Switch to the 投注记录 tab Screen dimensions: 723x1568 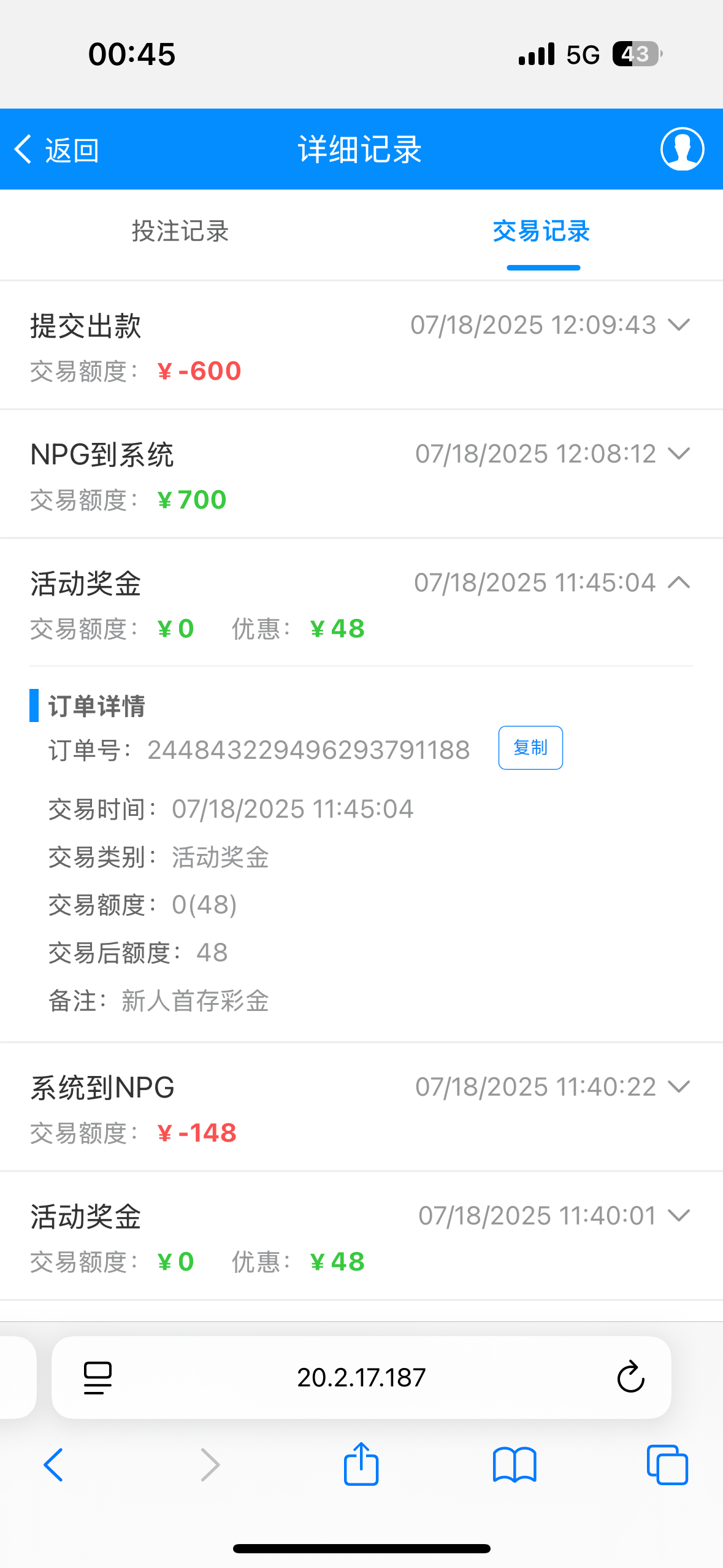click(x=180, y=232)
